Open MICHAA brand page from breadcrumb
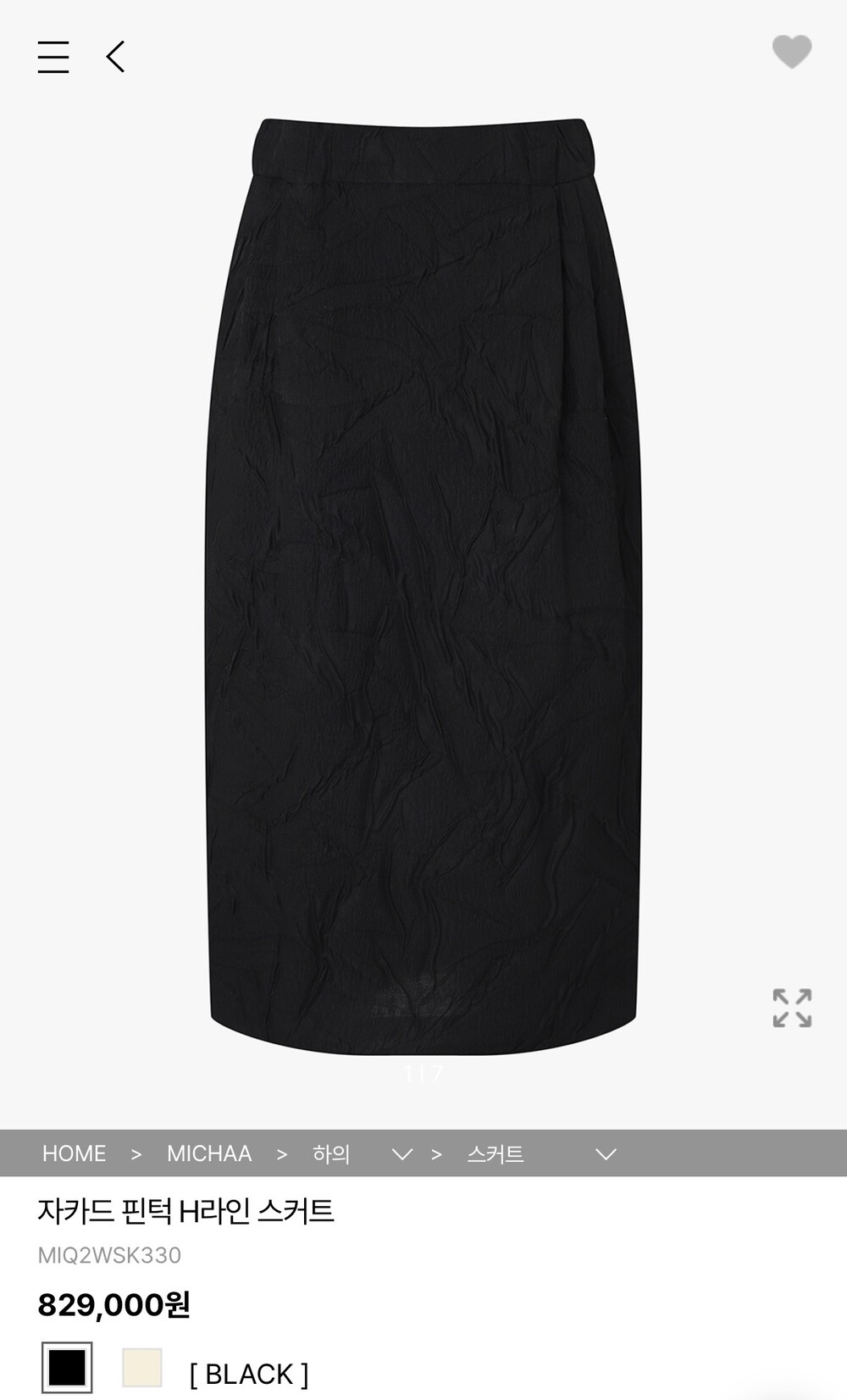The width and height of the screenshot is (847, 1400). pyautogui.click(x=209, y=1153)
